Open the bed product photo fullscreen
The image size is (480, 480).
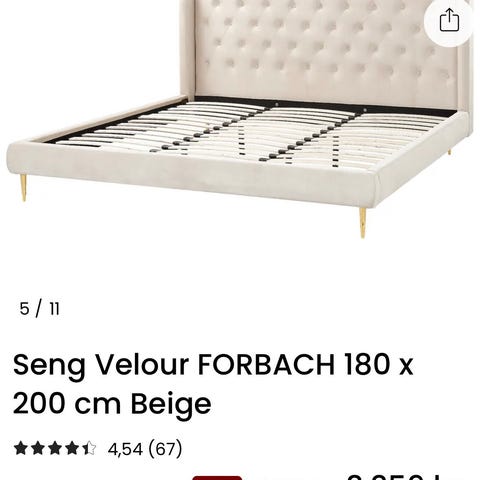(240, 119)
